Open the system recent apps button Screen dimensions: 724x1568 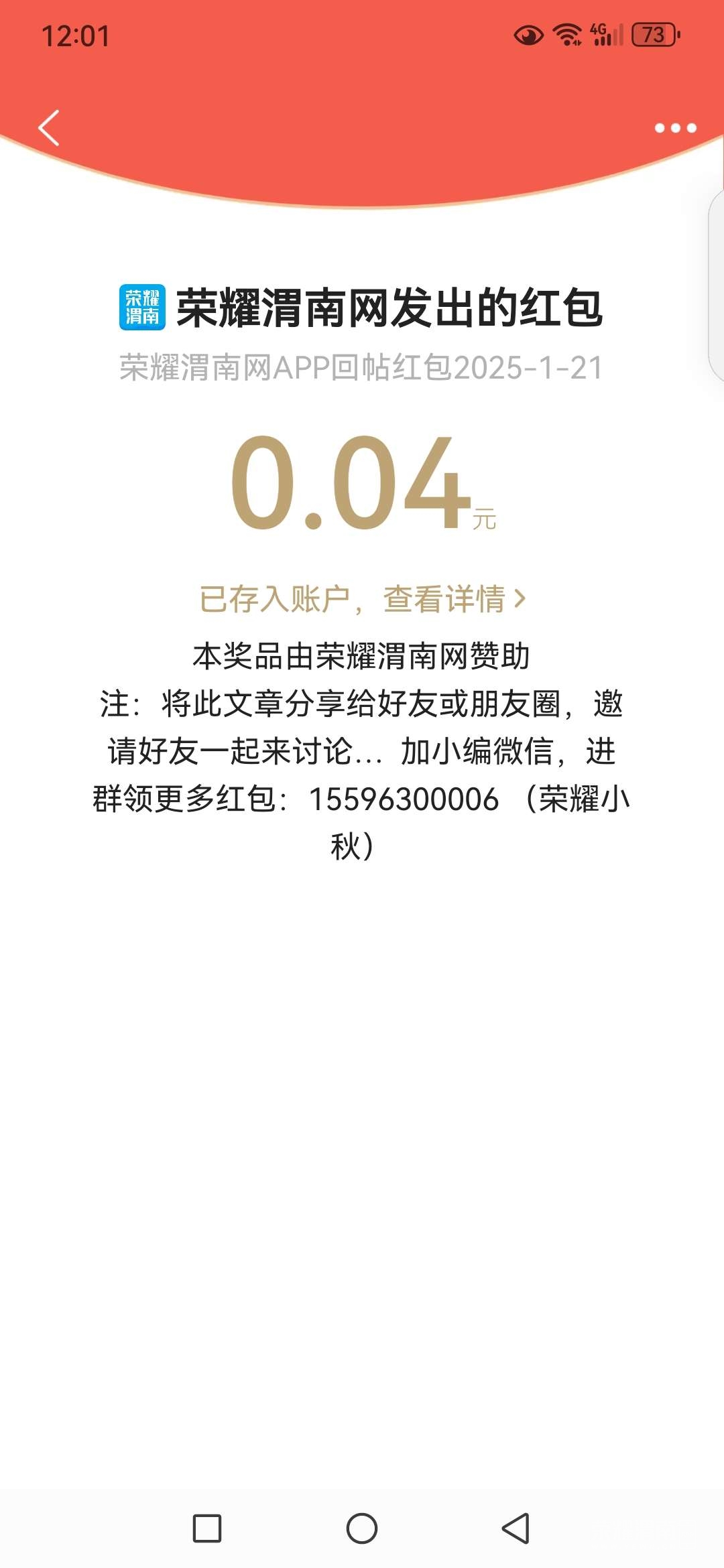(x=206, y=1528)
